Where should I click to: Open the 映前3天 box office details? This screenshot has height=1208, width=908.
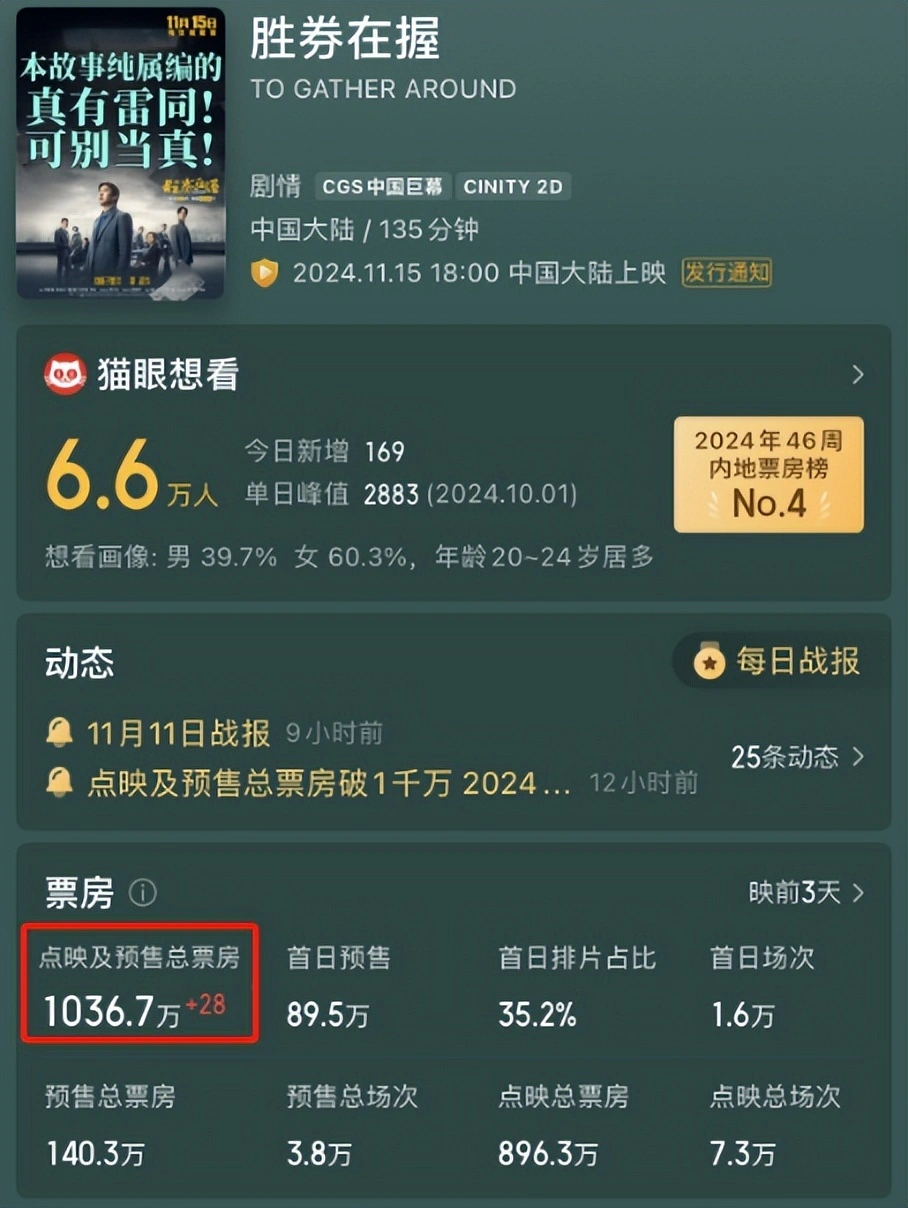806,892
